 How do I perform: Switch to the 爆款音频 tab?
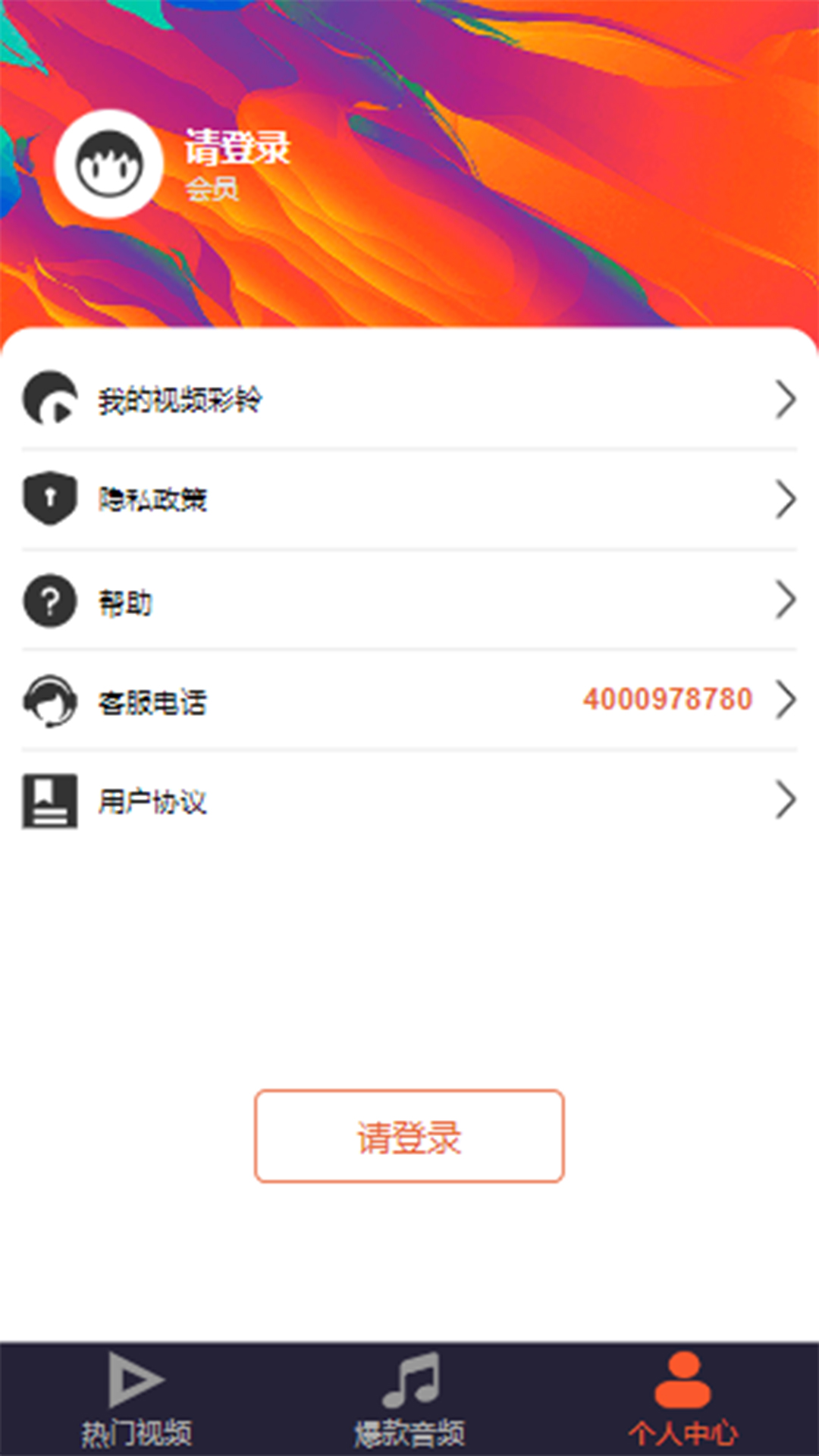(x=409, y=1400)
